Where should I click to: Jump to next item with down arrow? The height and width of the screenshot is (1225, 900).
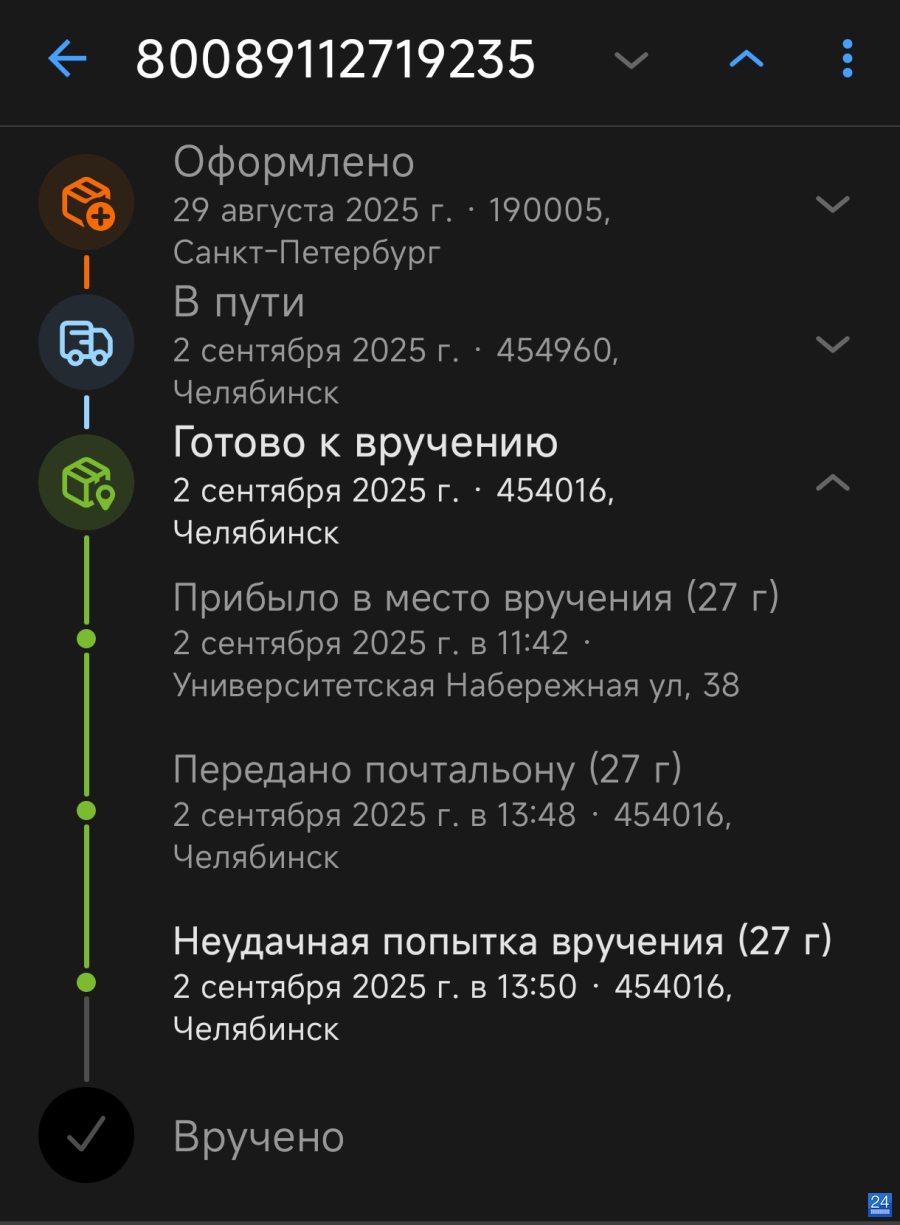(x=631, y=60)
